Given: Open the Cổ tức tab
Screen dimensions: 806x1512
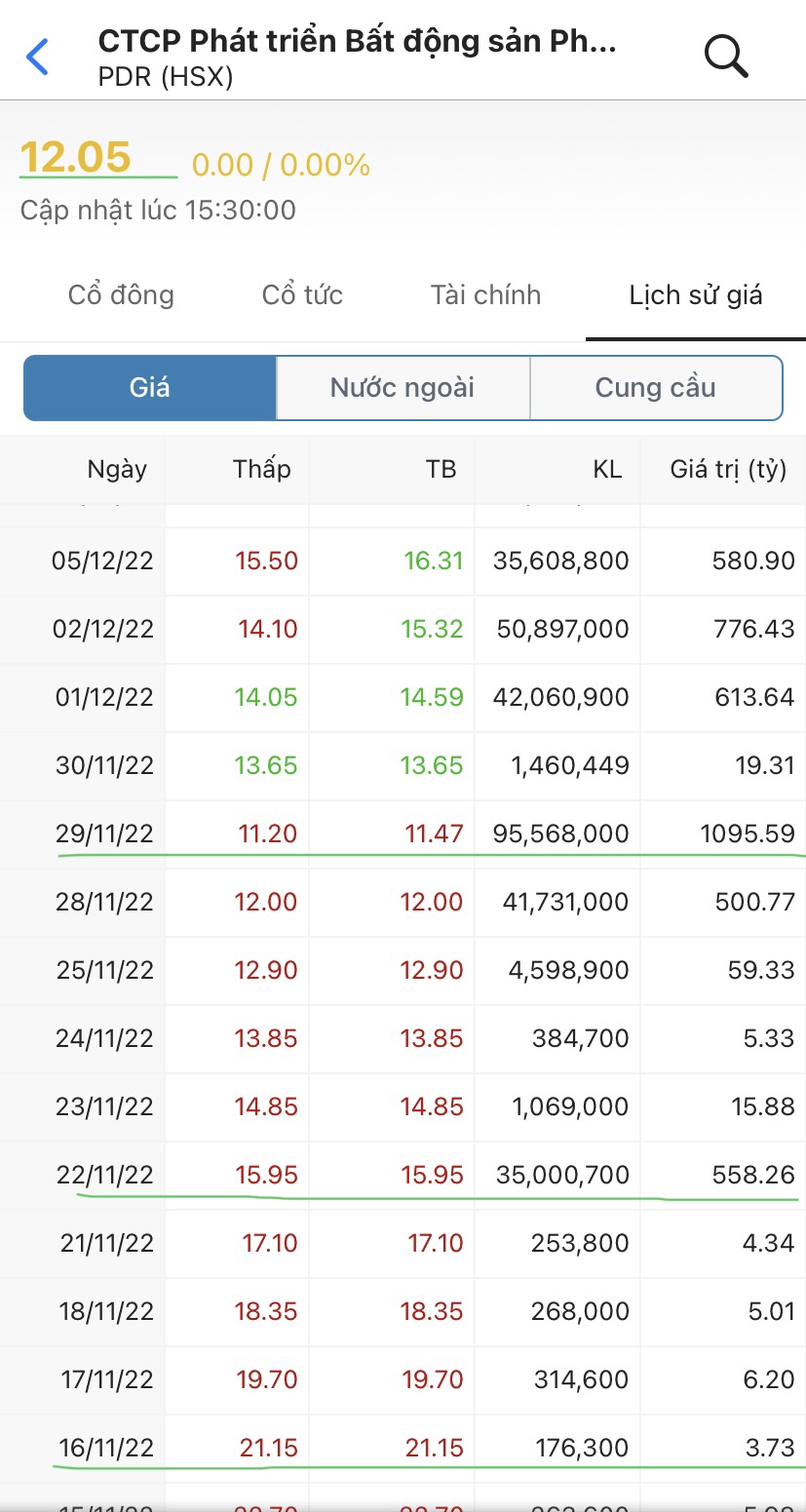Looking at the screenshot, I should coord(302,295).
